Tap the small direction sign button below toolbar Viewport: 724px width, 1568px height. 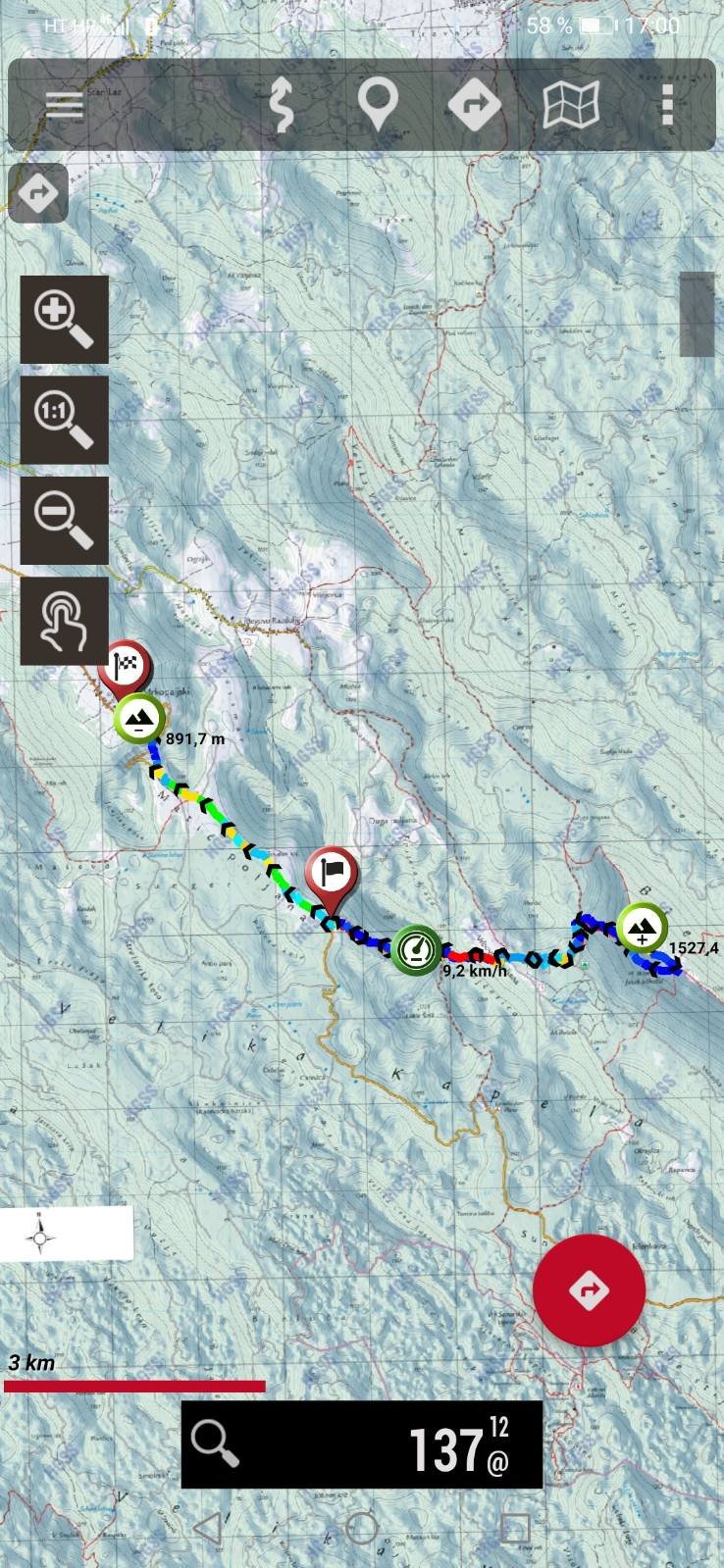point(38,192)
